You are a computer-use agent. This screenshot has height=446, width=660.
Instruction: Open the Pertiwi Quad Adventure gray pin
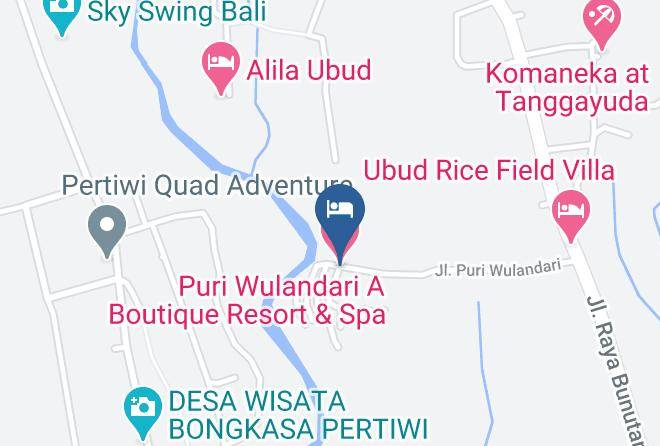click(x=107, y=231)
